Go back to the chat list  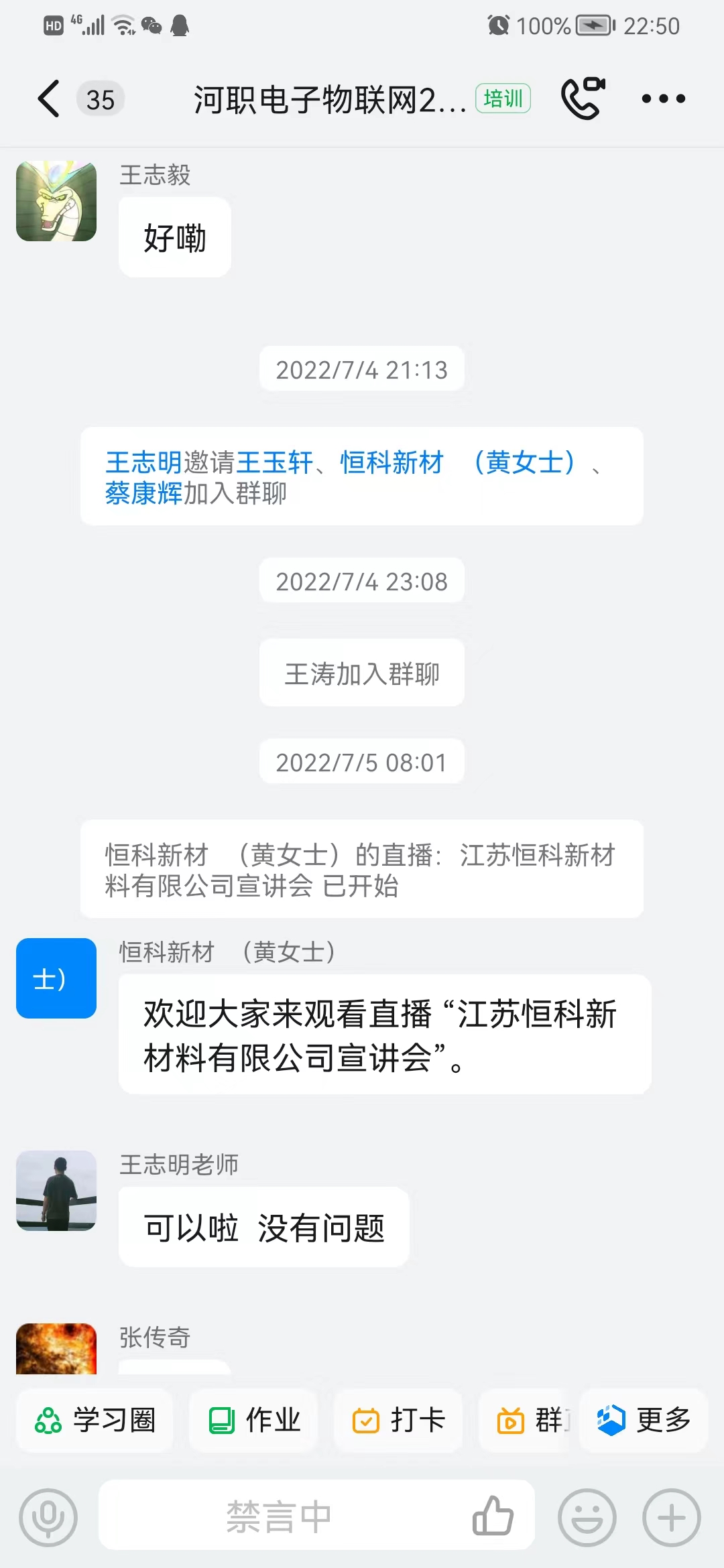coord(48,99)
